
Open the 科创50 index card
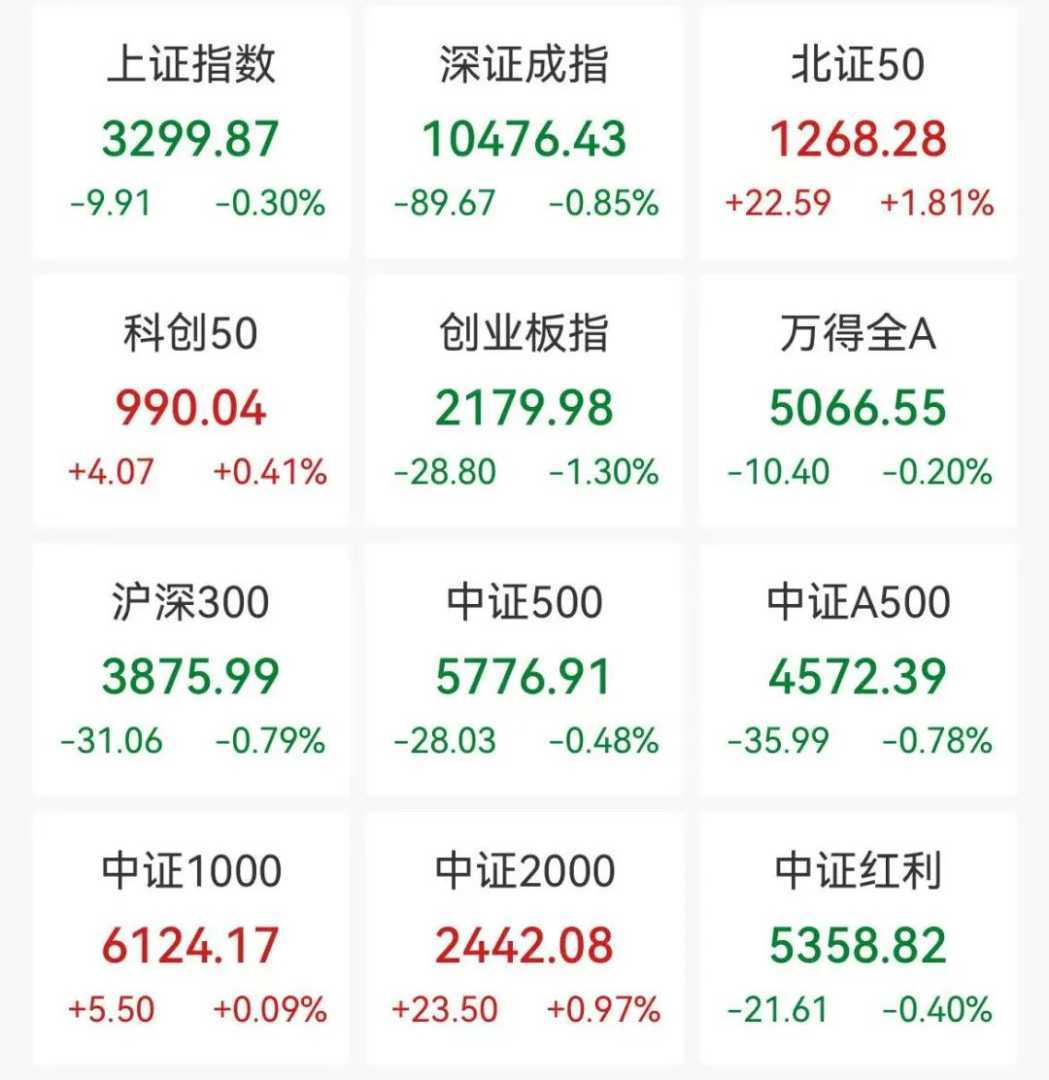point(190,404)
